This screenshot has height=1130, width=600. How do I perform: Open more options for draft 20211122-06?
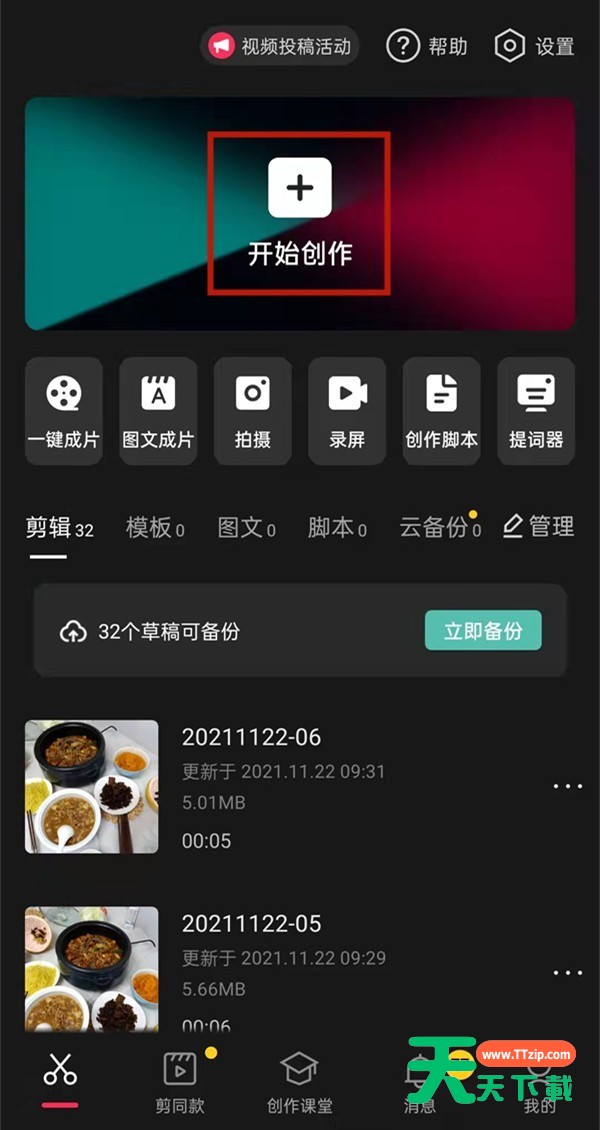[x=567, y=786]
